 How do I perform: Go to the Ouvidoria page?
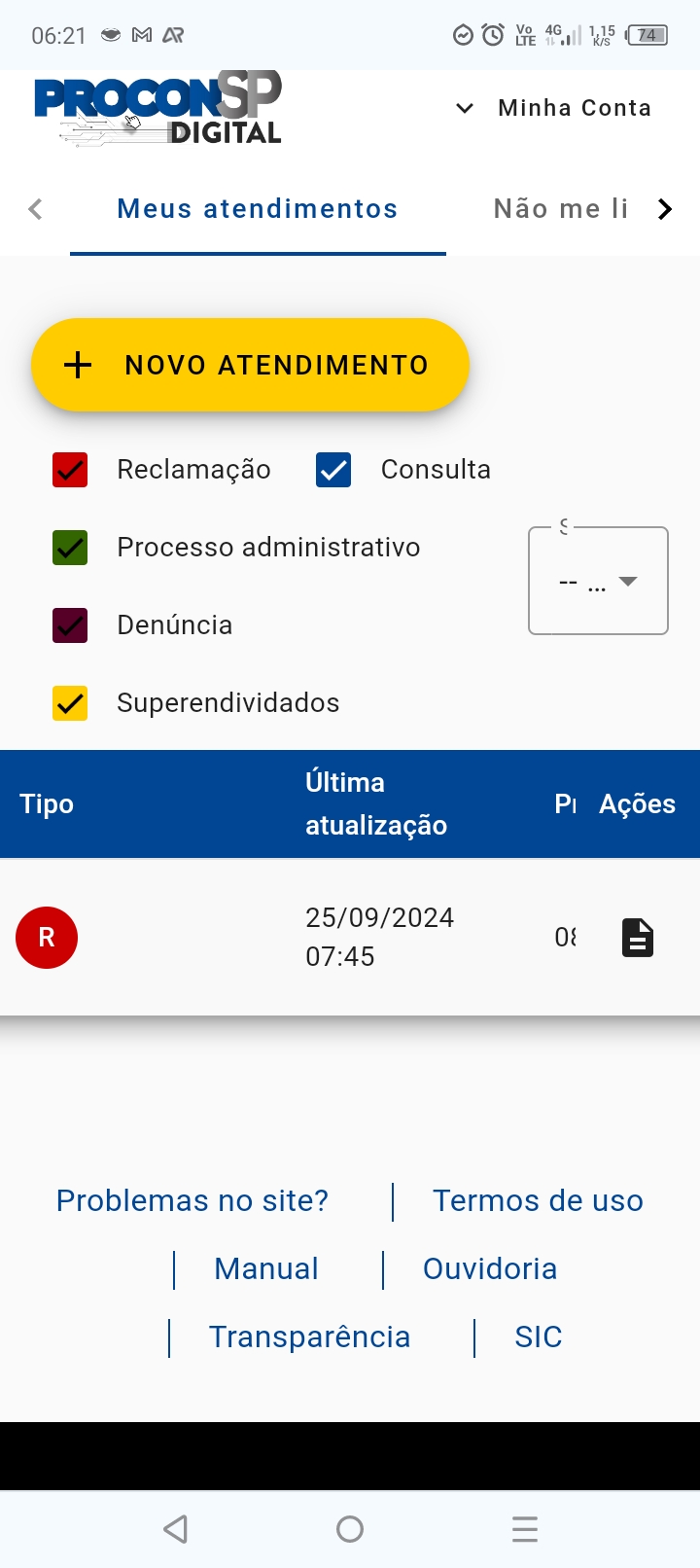[x=490, y=1269]
